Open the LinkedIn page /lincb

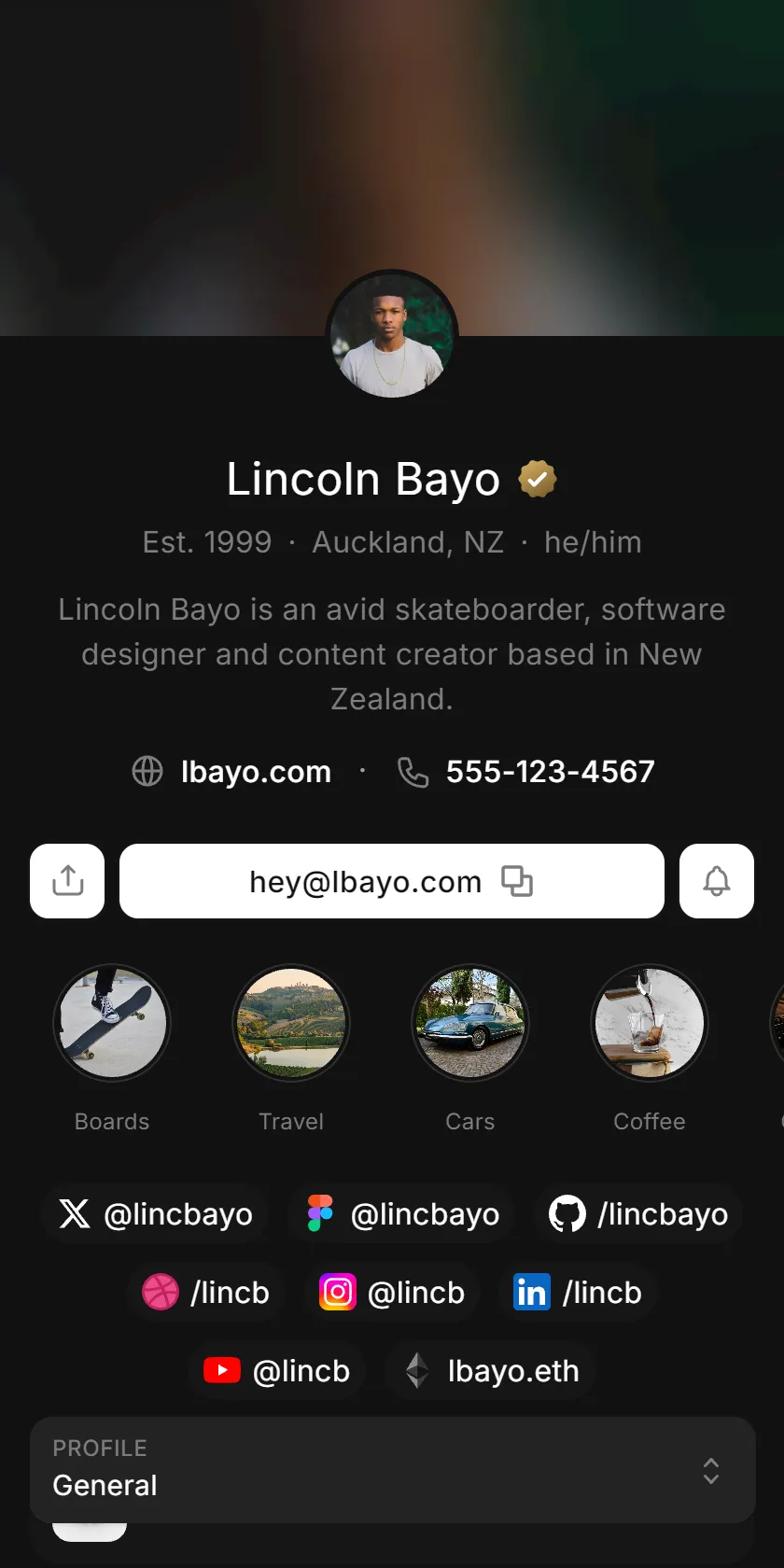click(x=578, y=1293)
